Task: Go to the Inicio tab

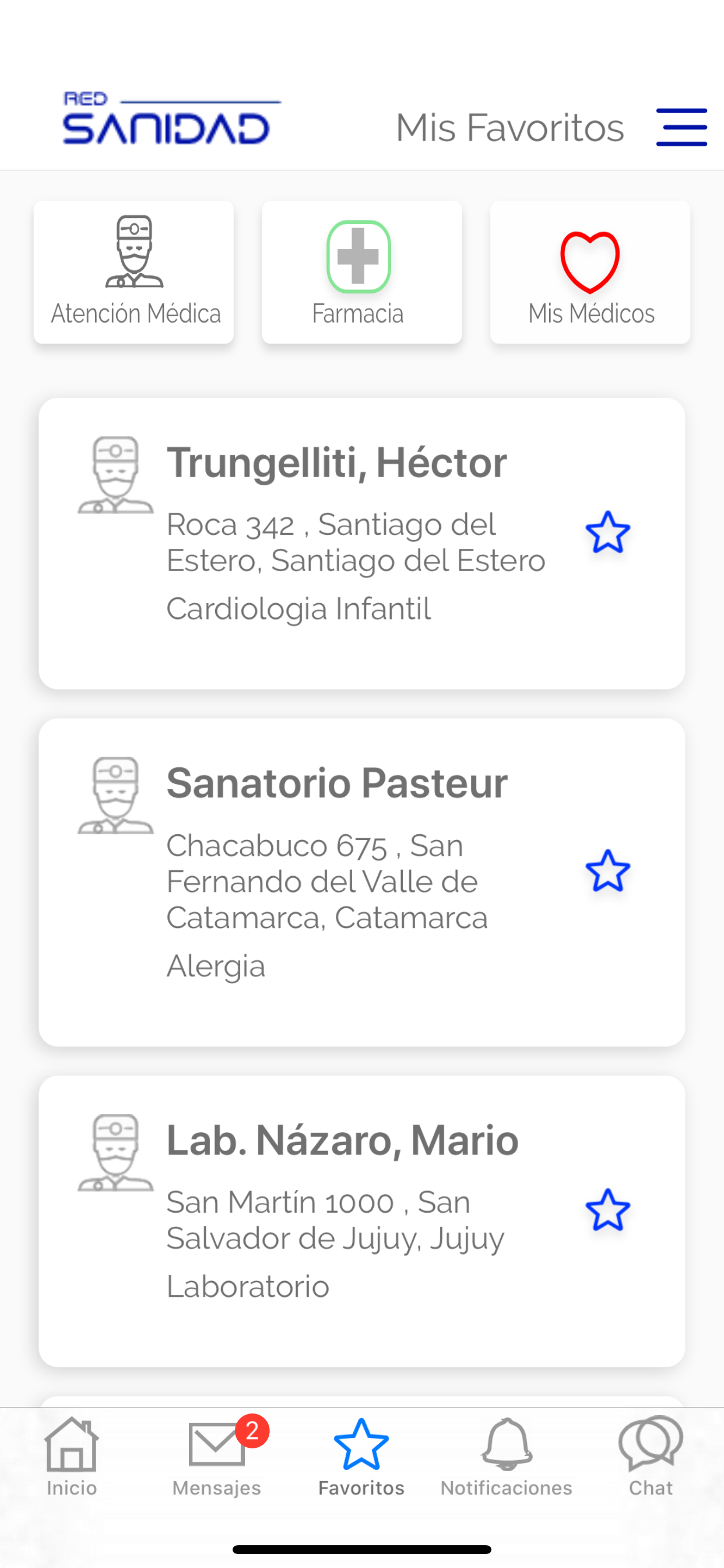Action: (x=72, y=1457)
